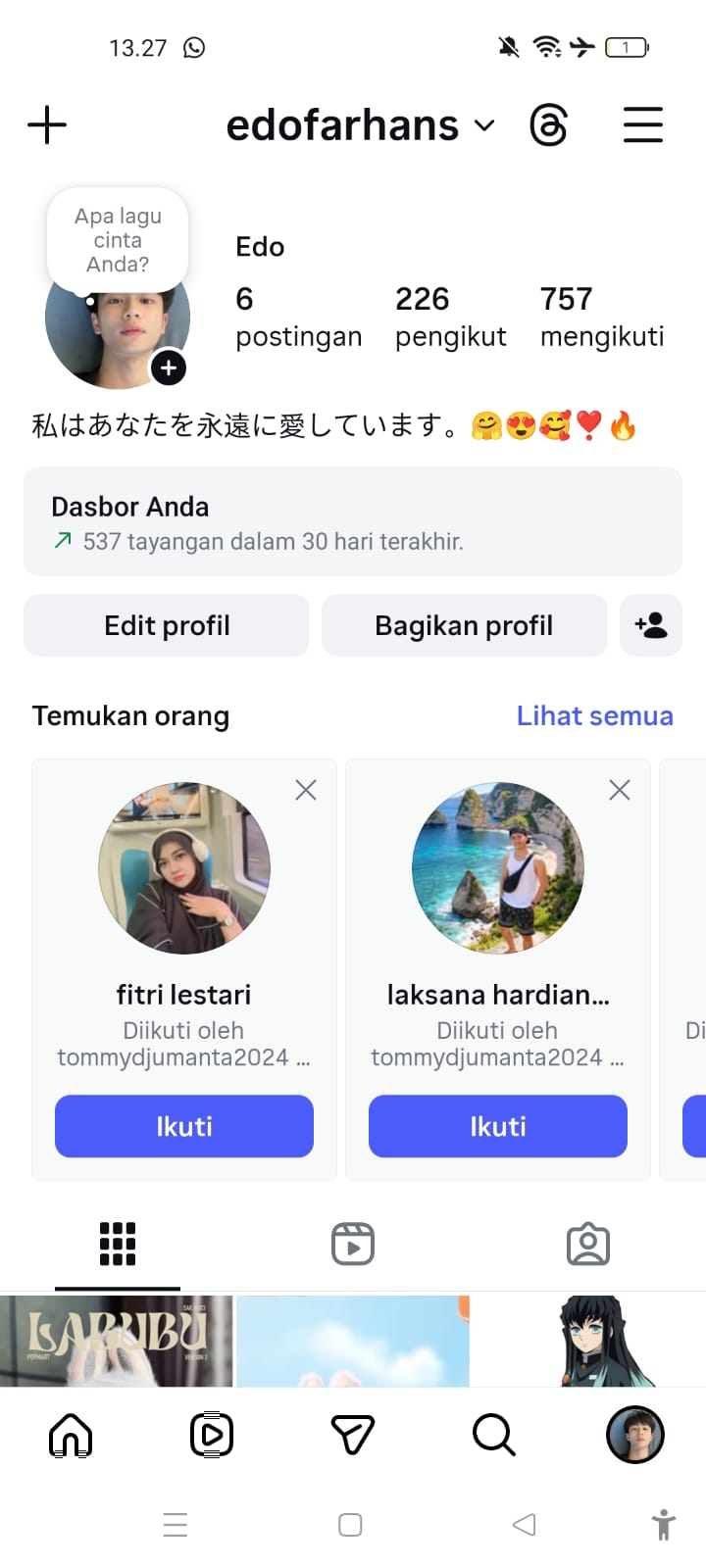Open the hamburger settings menu

point(643,125)
